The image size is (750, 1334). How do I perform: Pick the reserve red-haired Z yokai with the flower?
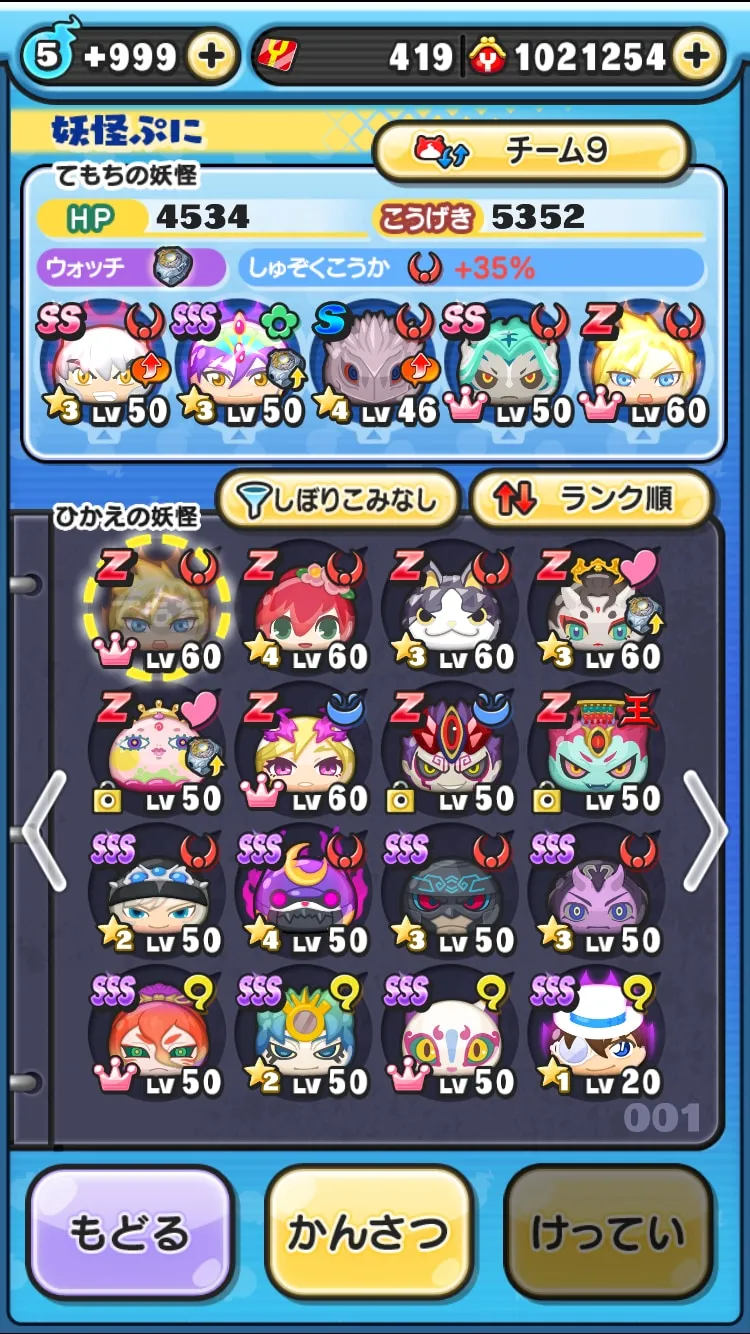307,612
